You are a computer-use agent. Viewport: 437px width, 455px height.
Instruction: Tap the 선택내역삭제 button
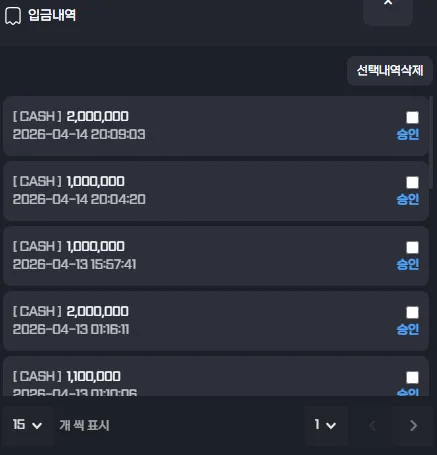coord(390,71)
